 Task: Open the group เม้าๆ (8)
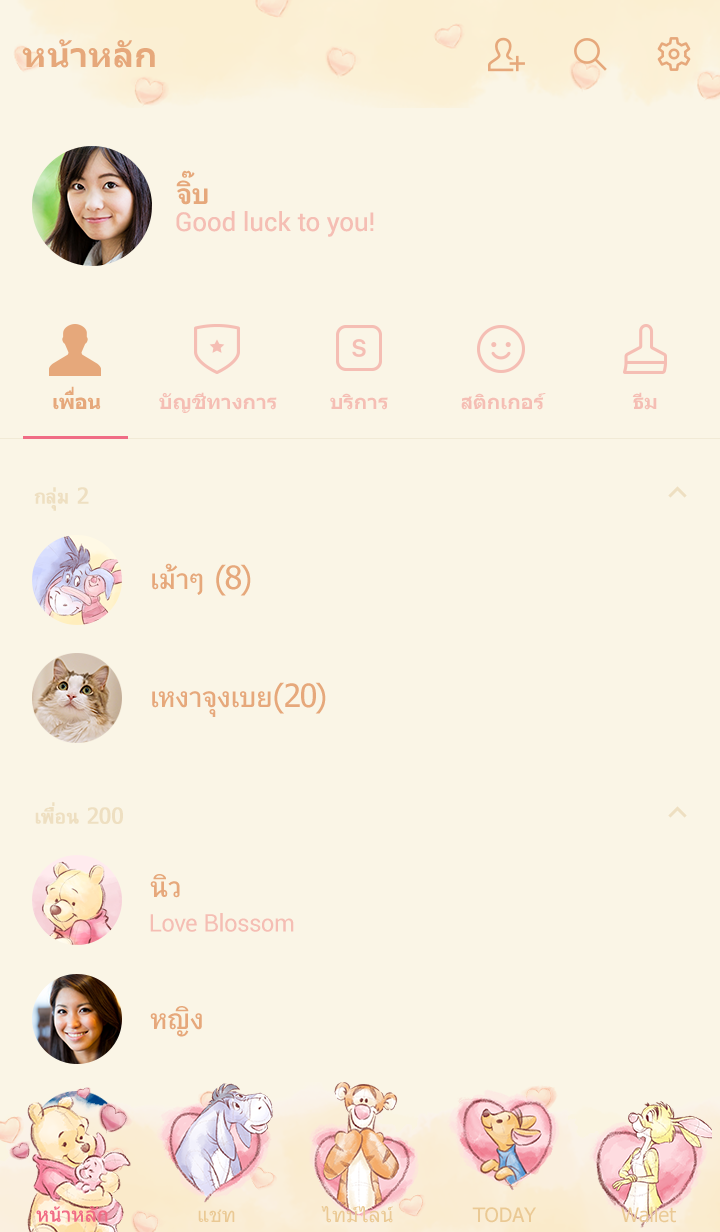click(200, 579)
